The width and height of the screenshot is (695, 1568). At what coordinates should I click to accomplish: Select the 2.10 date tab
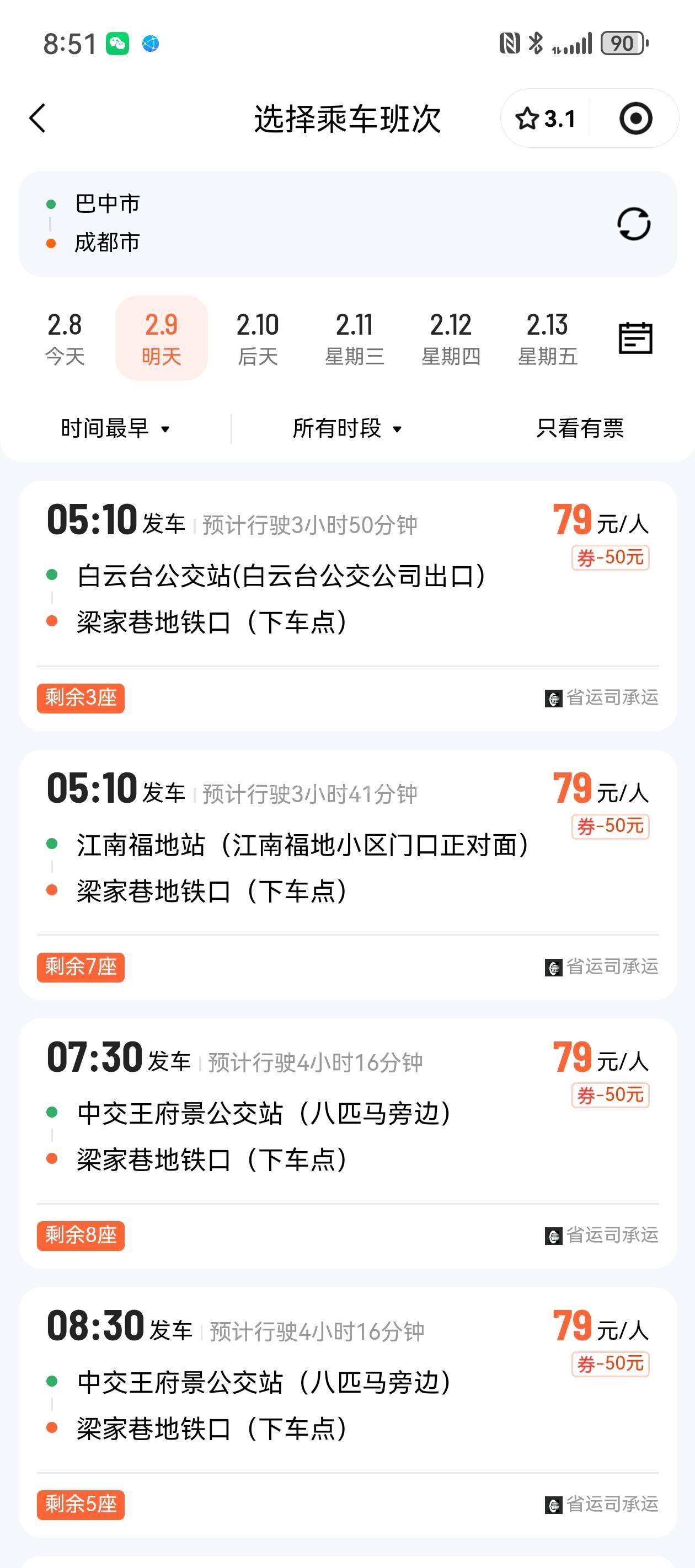258,339
